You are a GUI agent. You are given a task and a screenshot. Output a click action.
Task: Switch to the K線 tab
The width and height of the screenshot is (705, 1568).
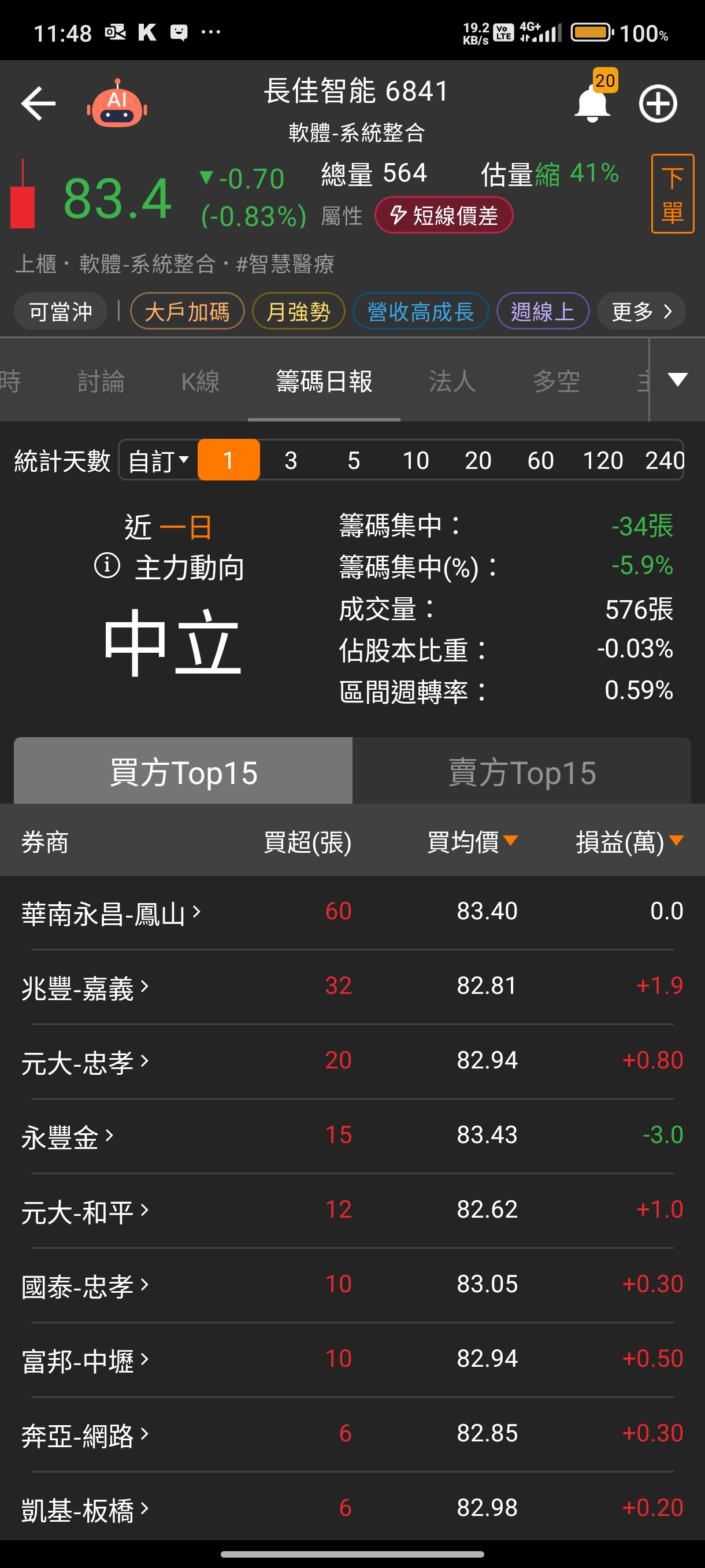(200, 382)
